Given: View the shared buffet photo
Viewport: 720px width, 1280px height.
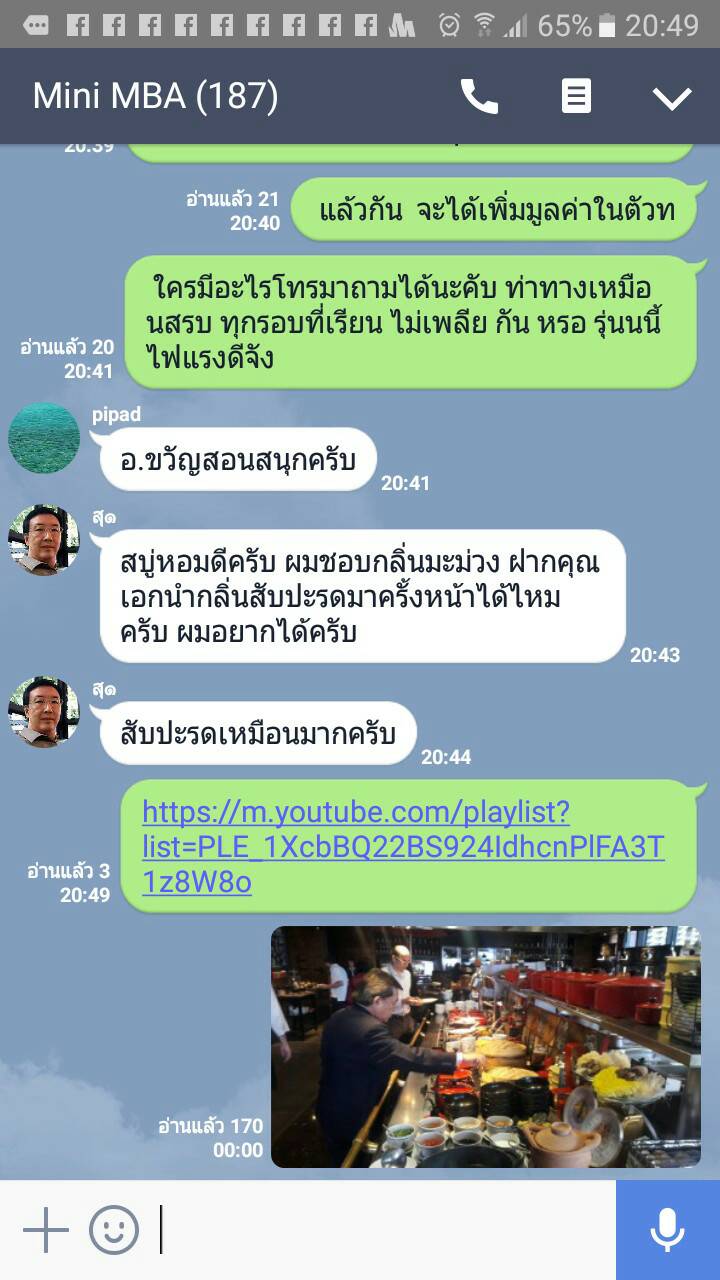Looking at the screenshot, I should click(485, 1046).
